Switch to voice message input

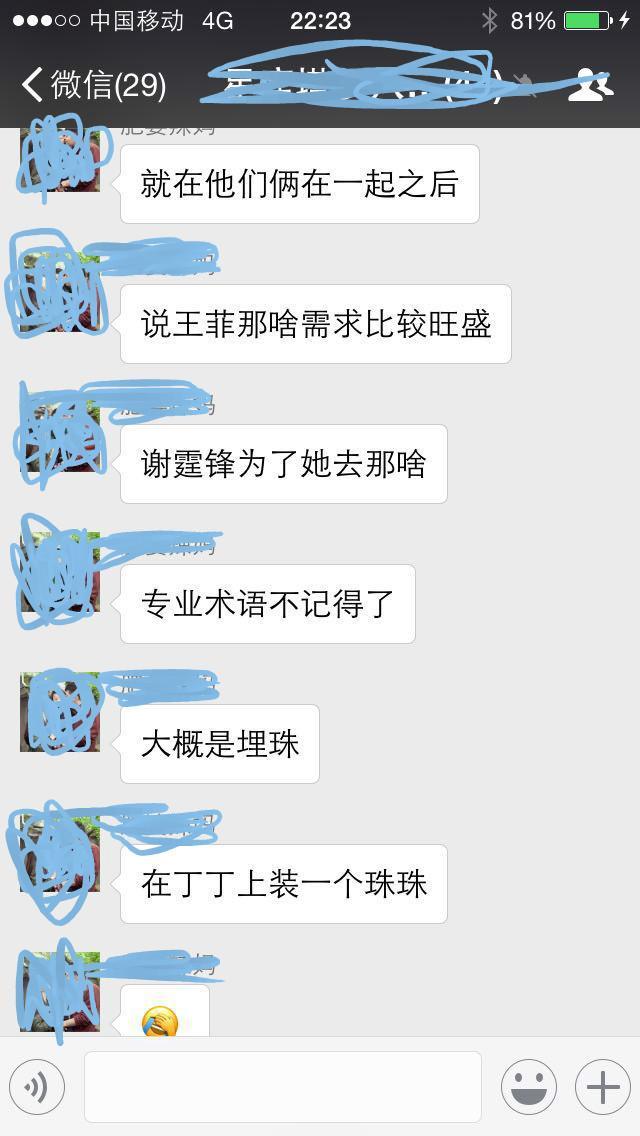(x=37, y=1087)
